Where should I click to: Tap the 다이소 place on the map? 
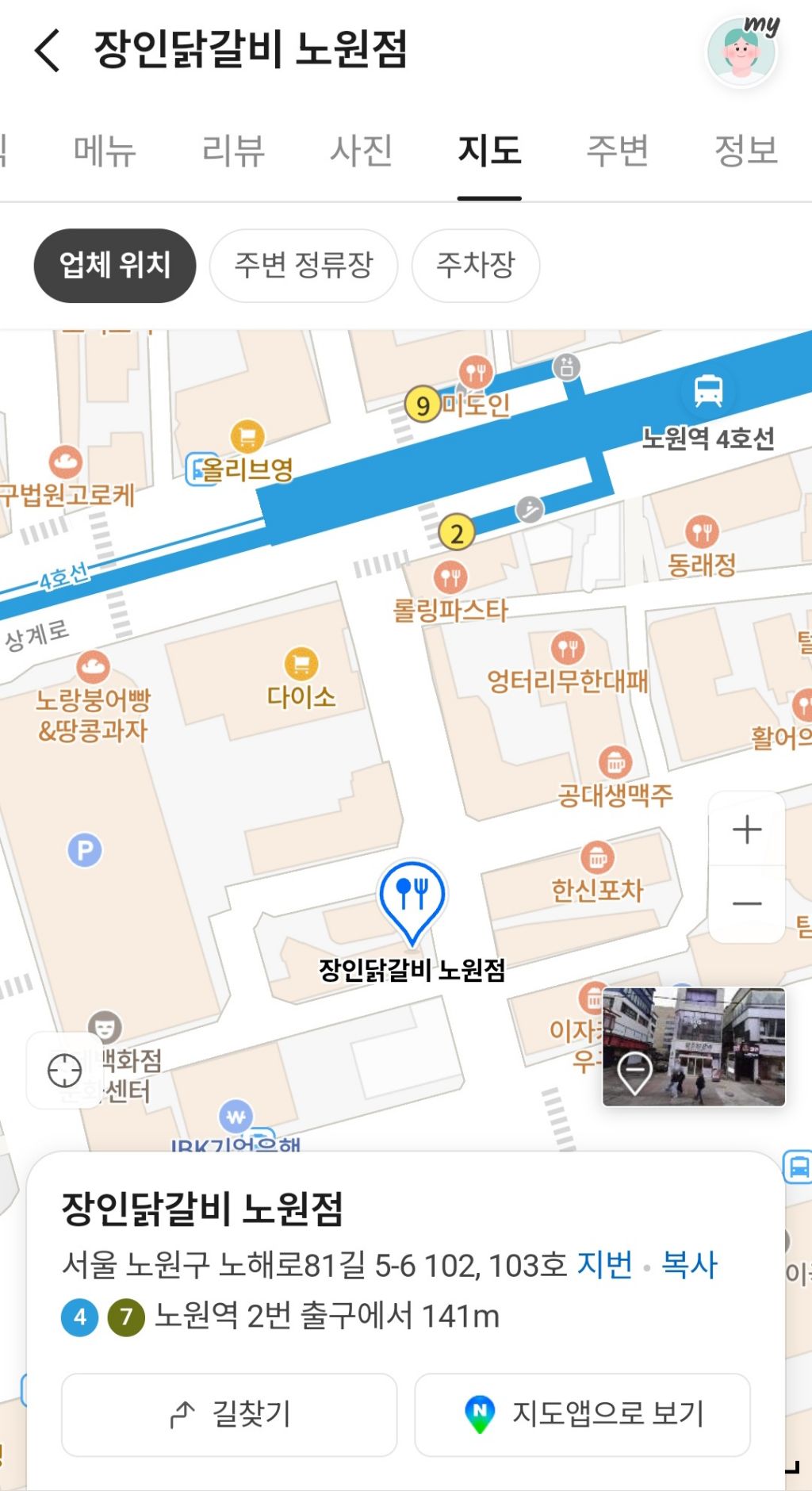click(301, 679)
